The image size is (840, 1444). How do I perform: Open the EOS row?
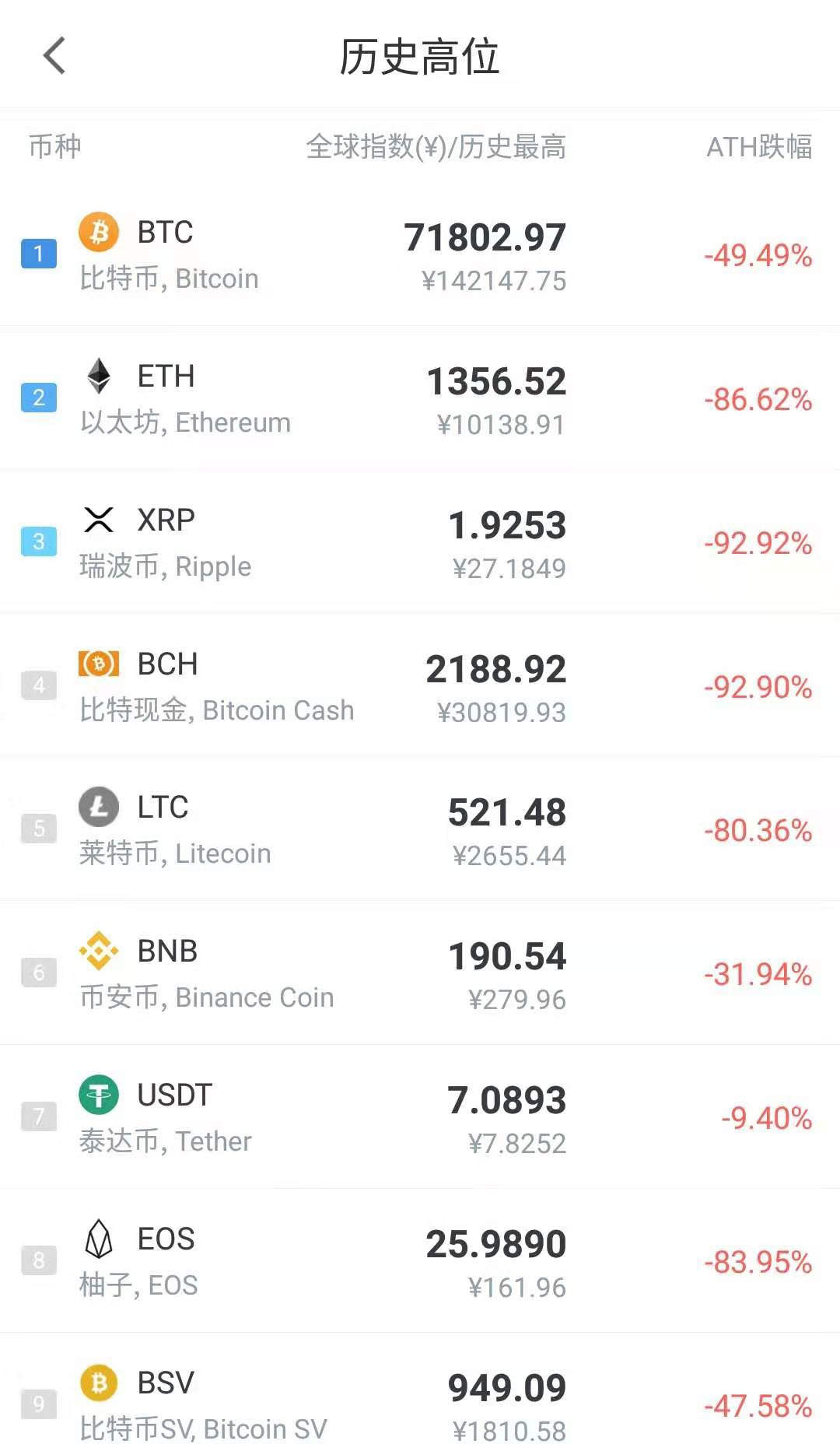tap(420, 1260)
